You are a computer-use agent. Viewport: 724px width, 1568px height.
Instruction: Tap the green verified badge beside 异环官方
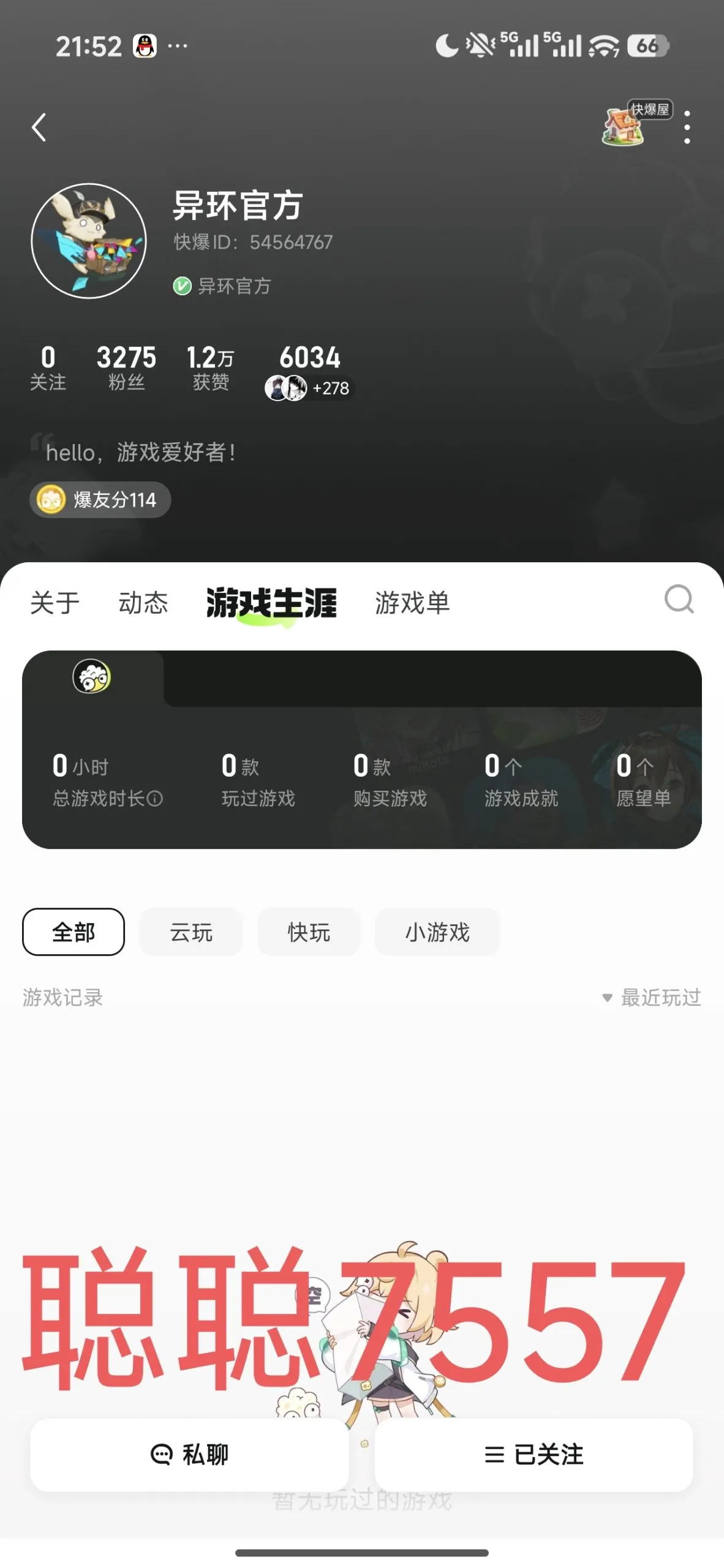(182, 284)
